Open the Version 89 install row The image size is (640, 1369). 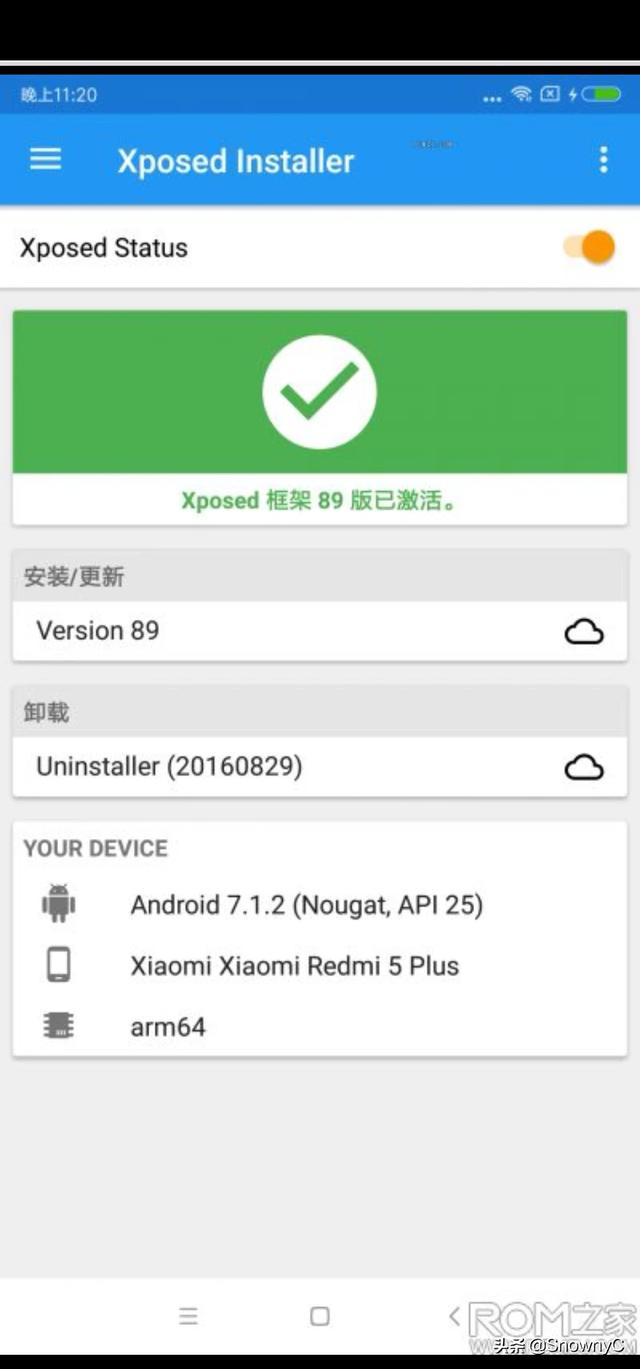(319, 631)
